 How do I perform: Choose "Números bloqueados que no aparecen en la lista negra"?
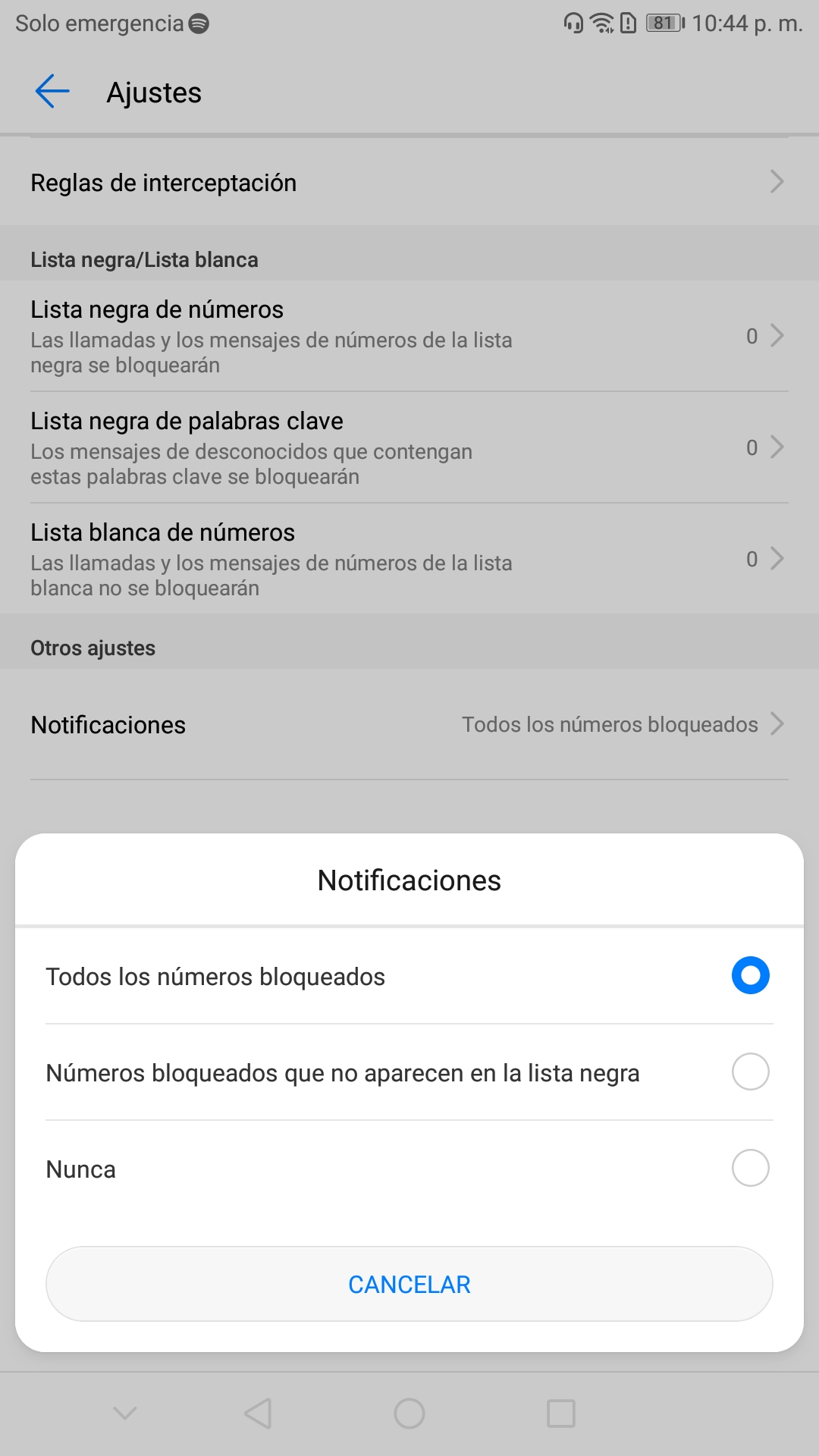tap(409, 1072)
